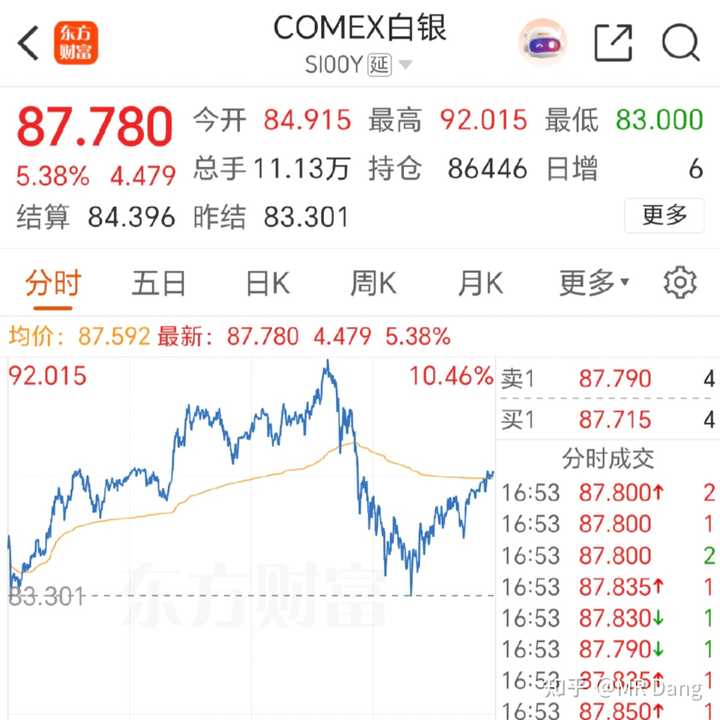720x720 pixels.
Task: View the 周K chart tab
Action: click(x=373, y=284)
